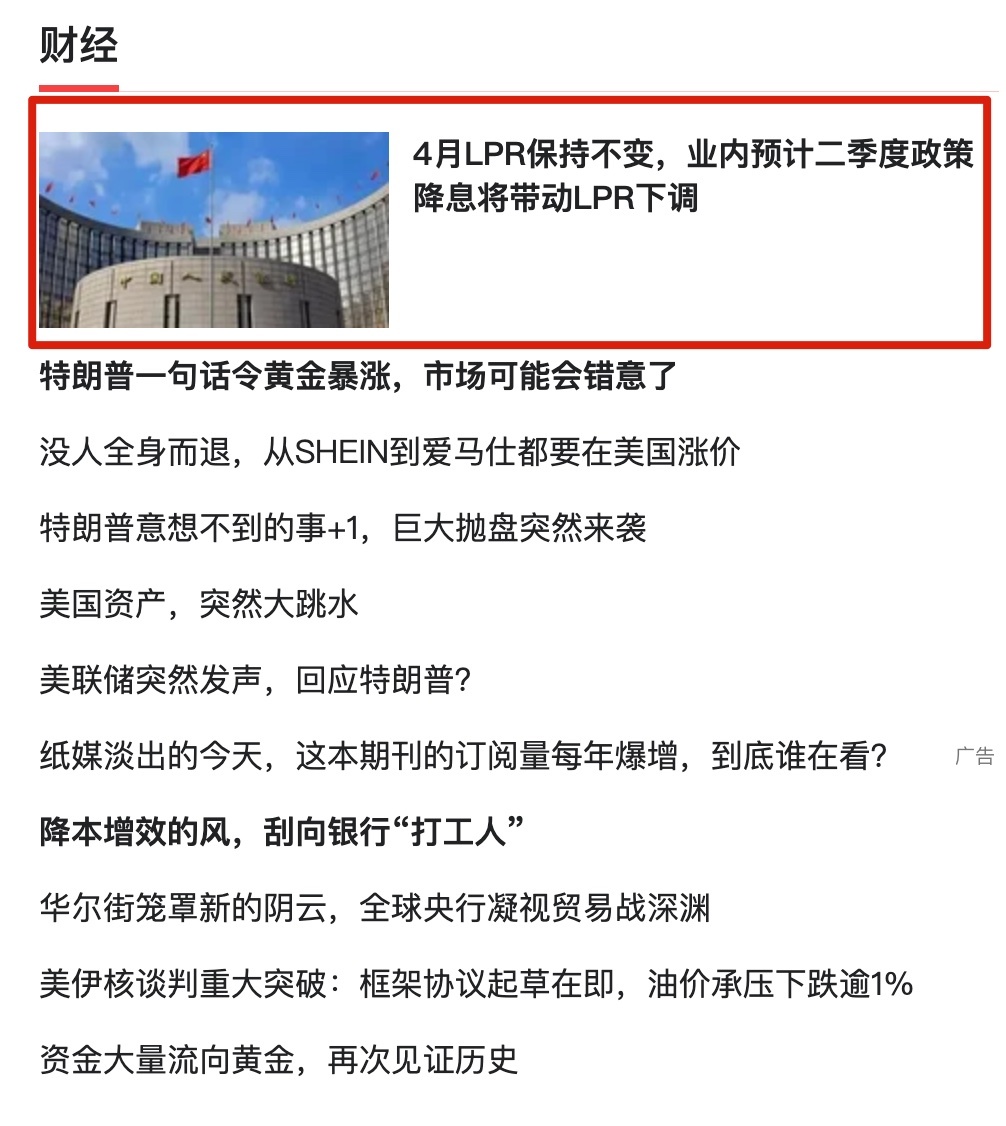This screenshot has height=1126, width=1006.
Task: Open the 纸媒淡出的今天 sponsored link
Action: coord(464,756)
